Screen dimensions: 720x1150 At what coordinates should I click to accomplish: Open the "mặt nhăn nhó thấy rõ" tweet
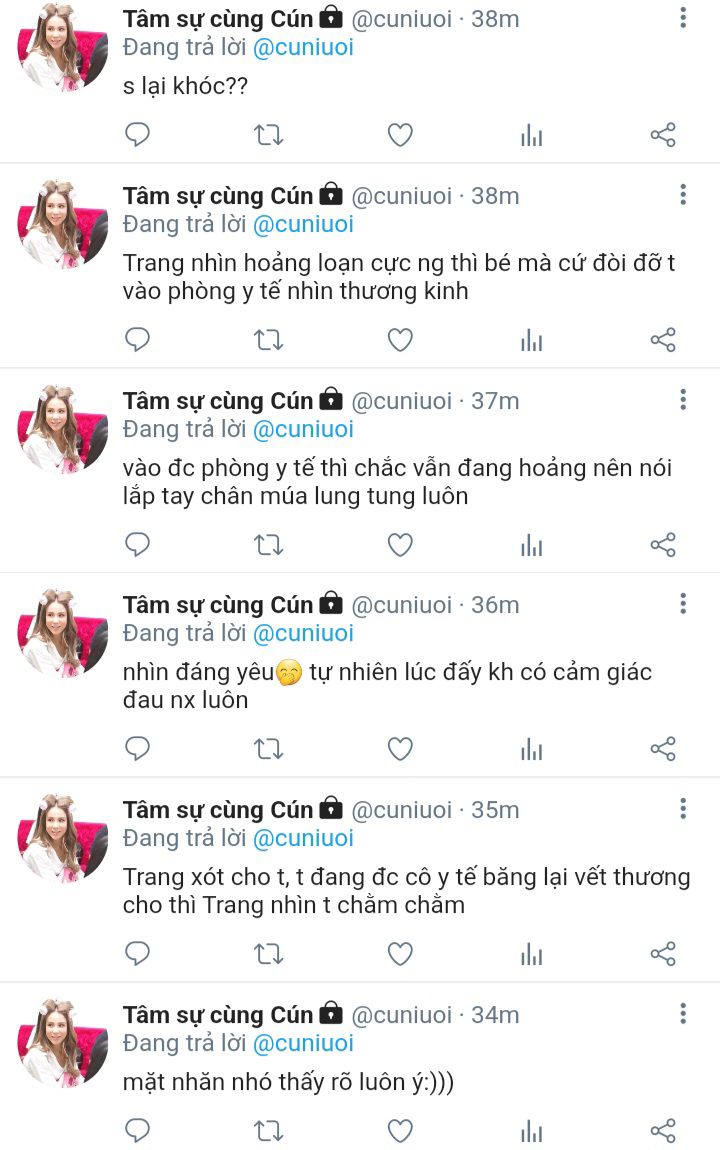[288, 1082]
